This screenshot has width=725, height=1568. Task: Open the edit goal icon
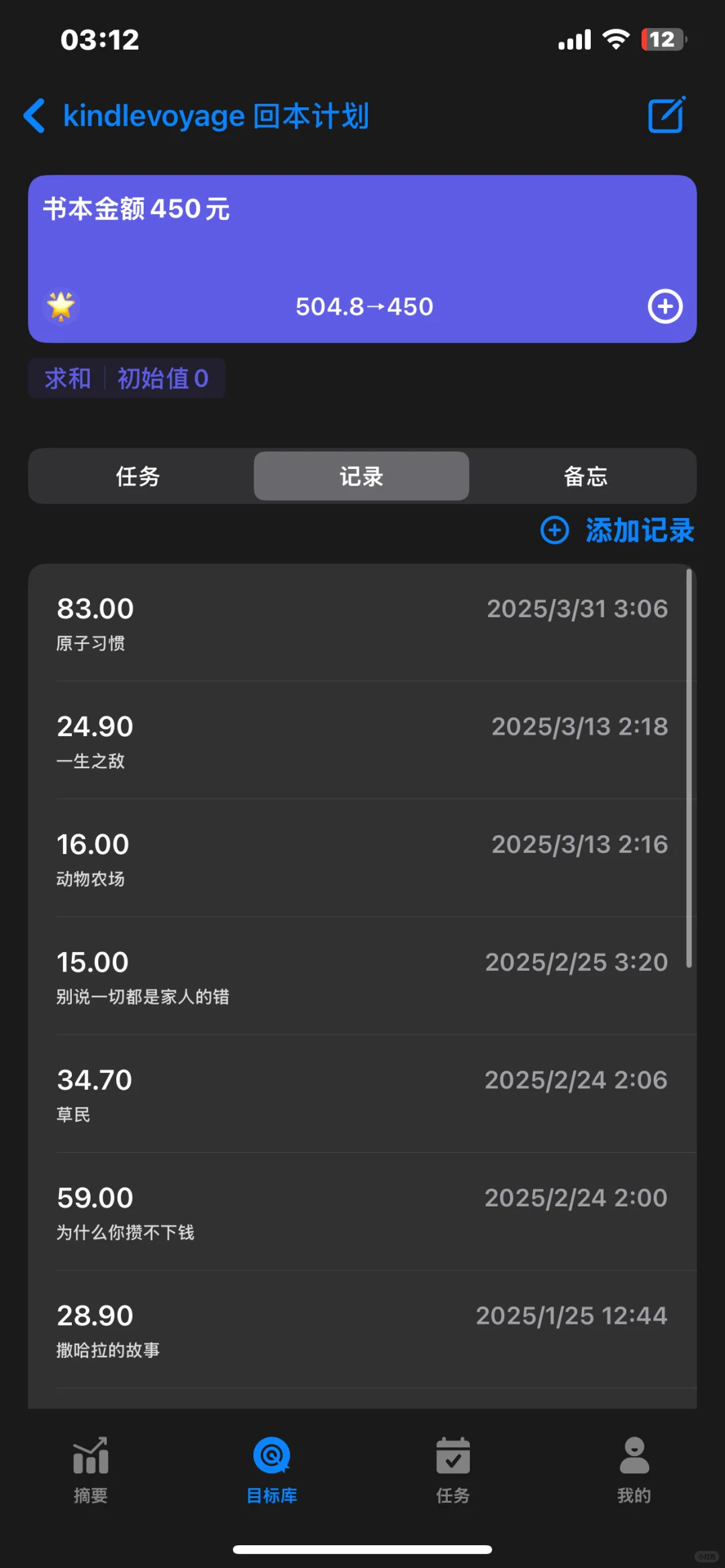(667, 115)
